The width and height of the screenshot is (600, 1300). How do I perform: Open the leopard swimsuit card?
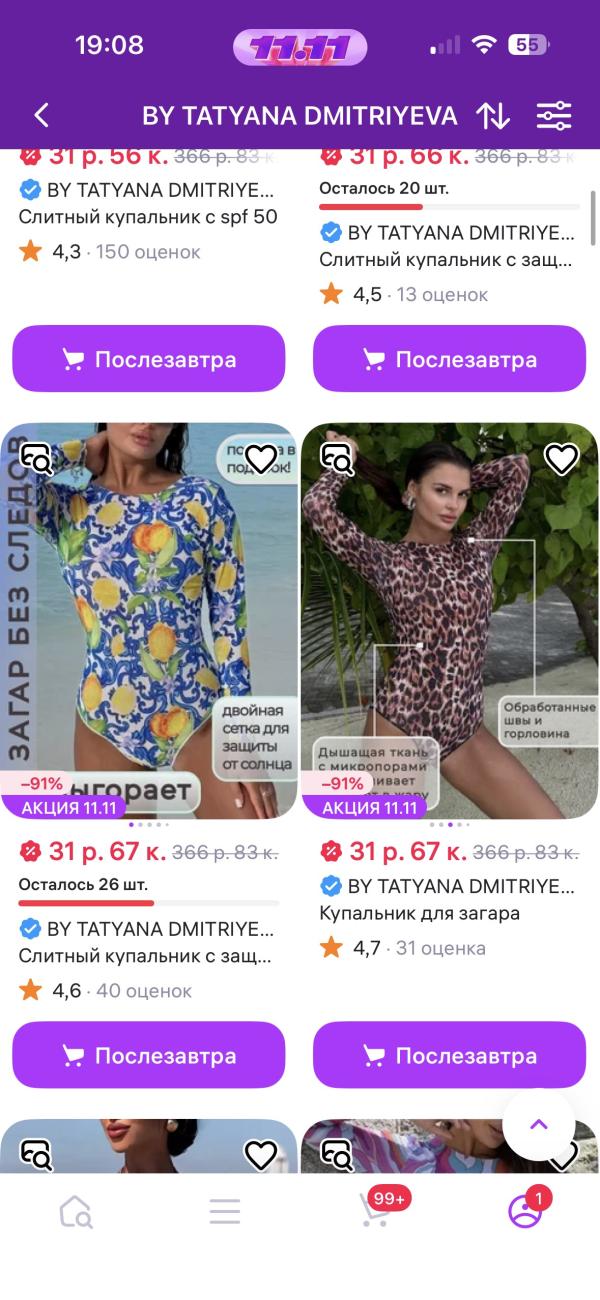(449, 620)
